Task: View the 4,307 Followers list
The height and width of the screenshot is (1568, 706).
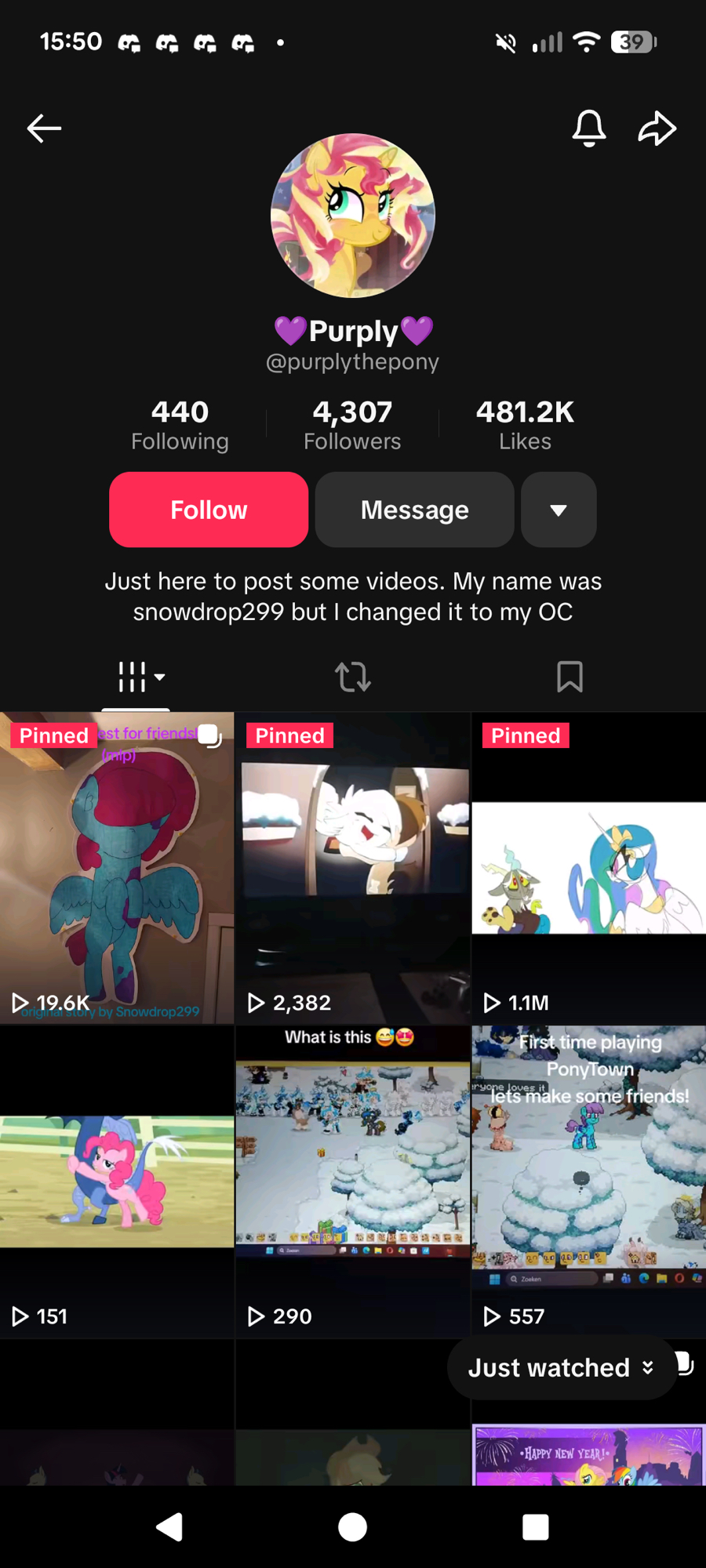Action: (x=352, y=425)
